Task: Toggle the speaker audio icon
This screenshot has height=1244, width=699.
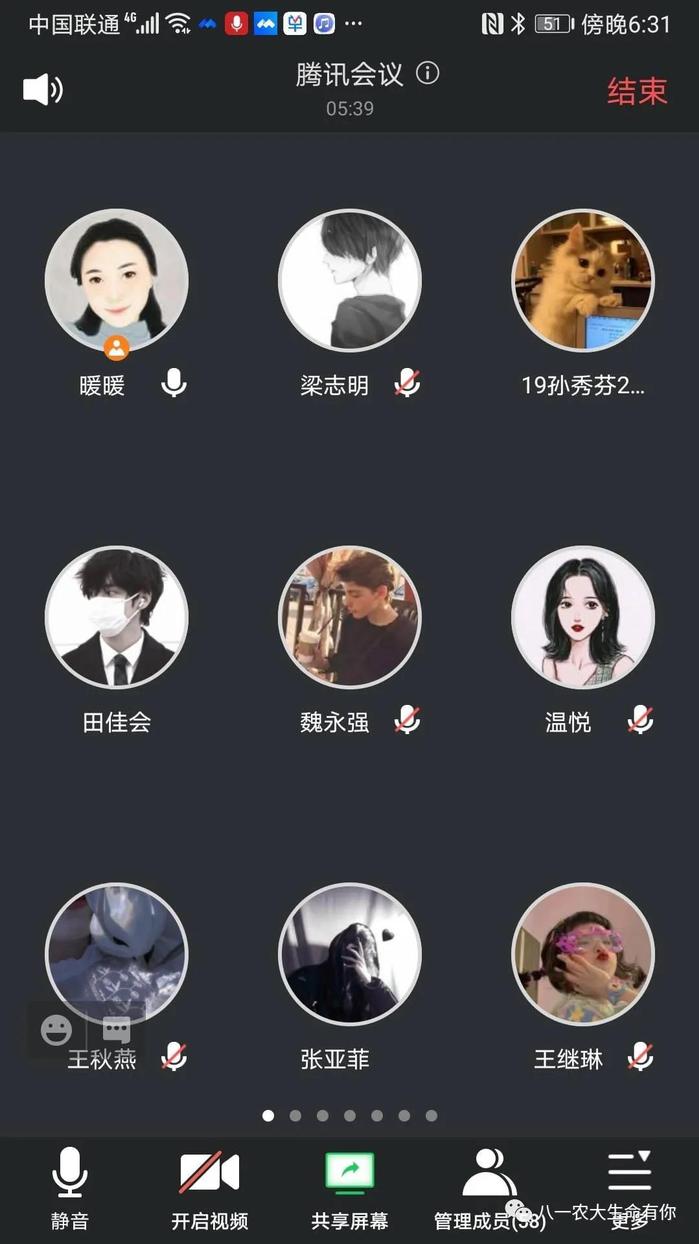Action: coord(43,90)
